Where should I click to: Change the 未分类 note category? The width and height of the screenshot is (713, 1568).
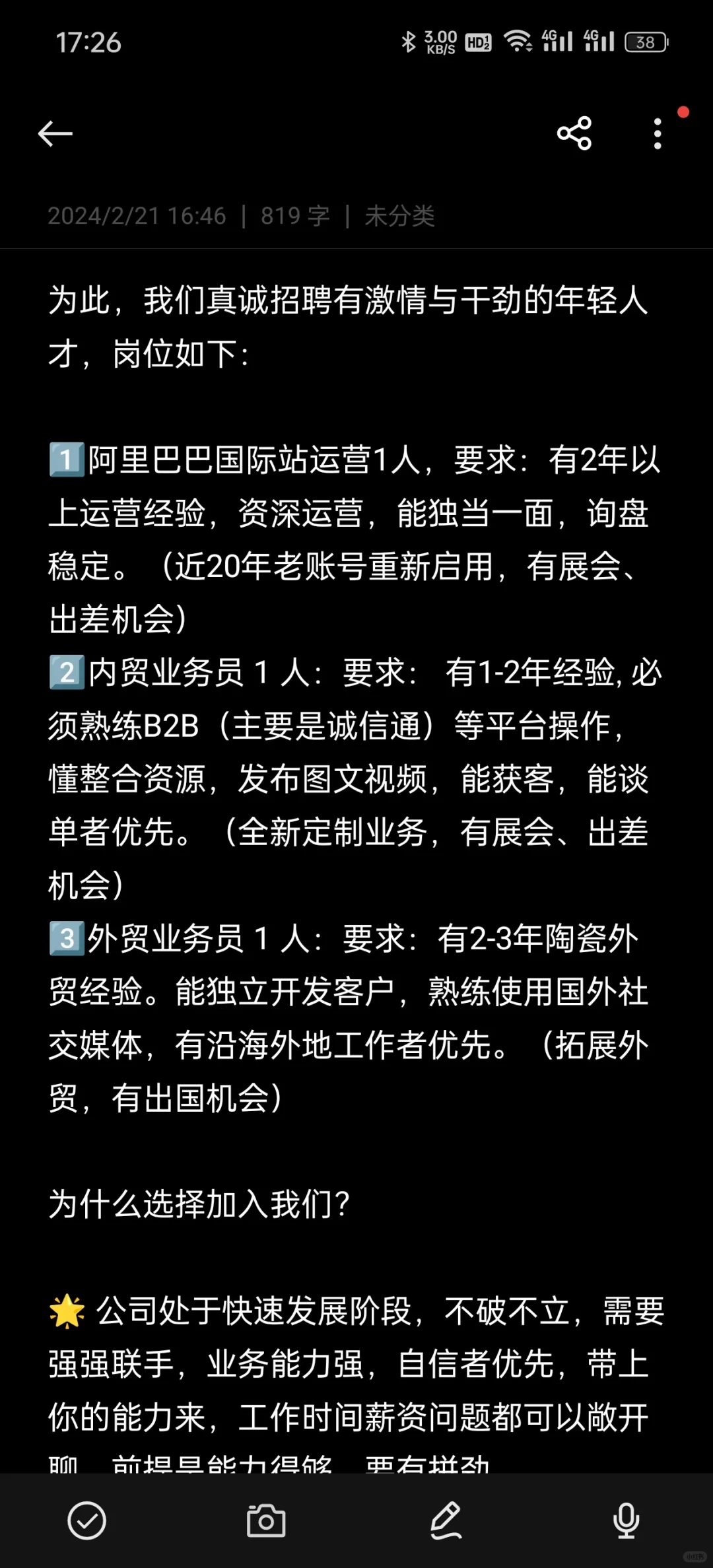point(399,216)
